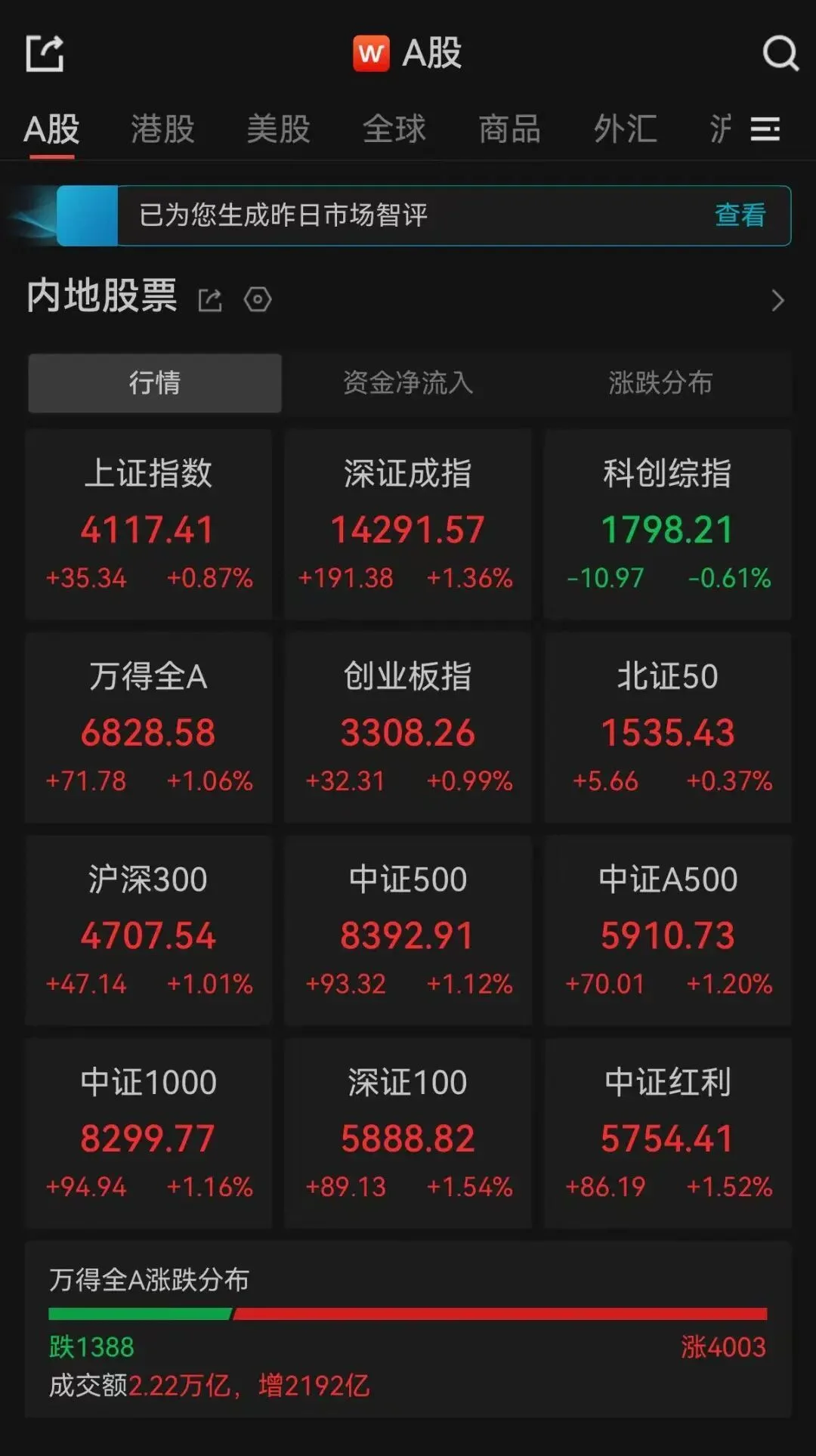
Task: Select the A股 tab
Action: click(53, 129)
